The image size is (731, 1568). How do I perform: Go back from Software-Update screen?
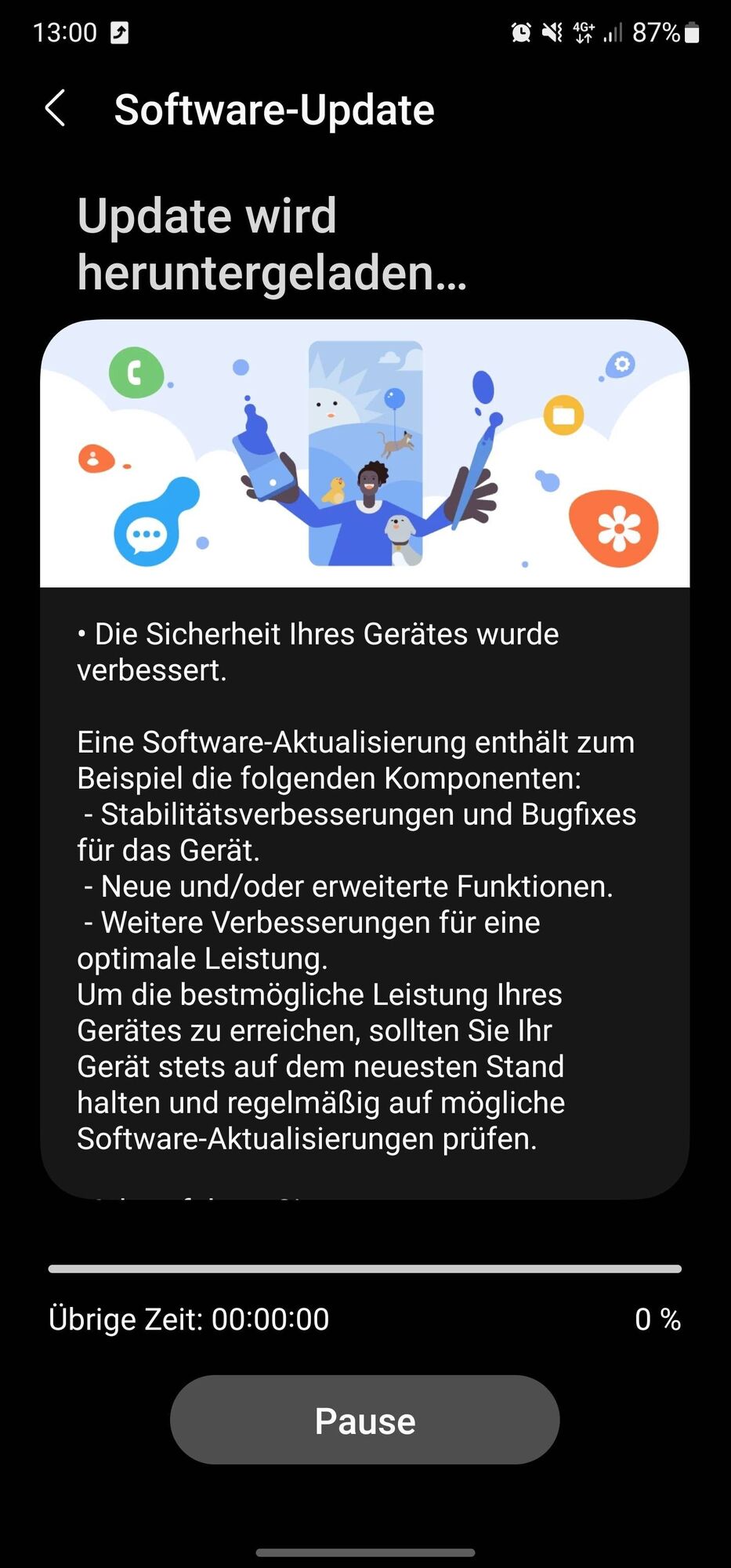pos(55,108)
